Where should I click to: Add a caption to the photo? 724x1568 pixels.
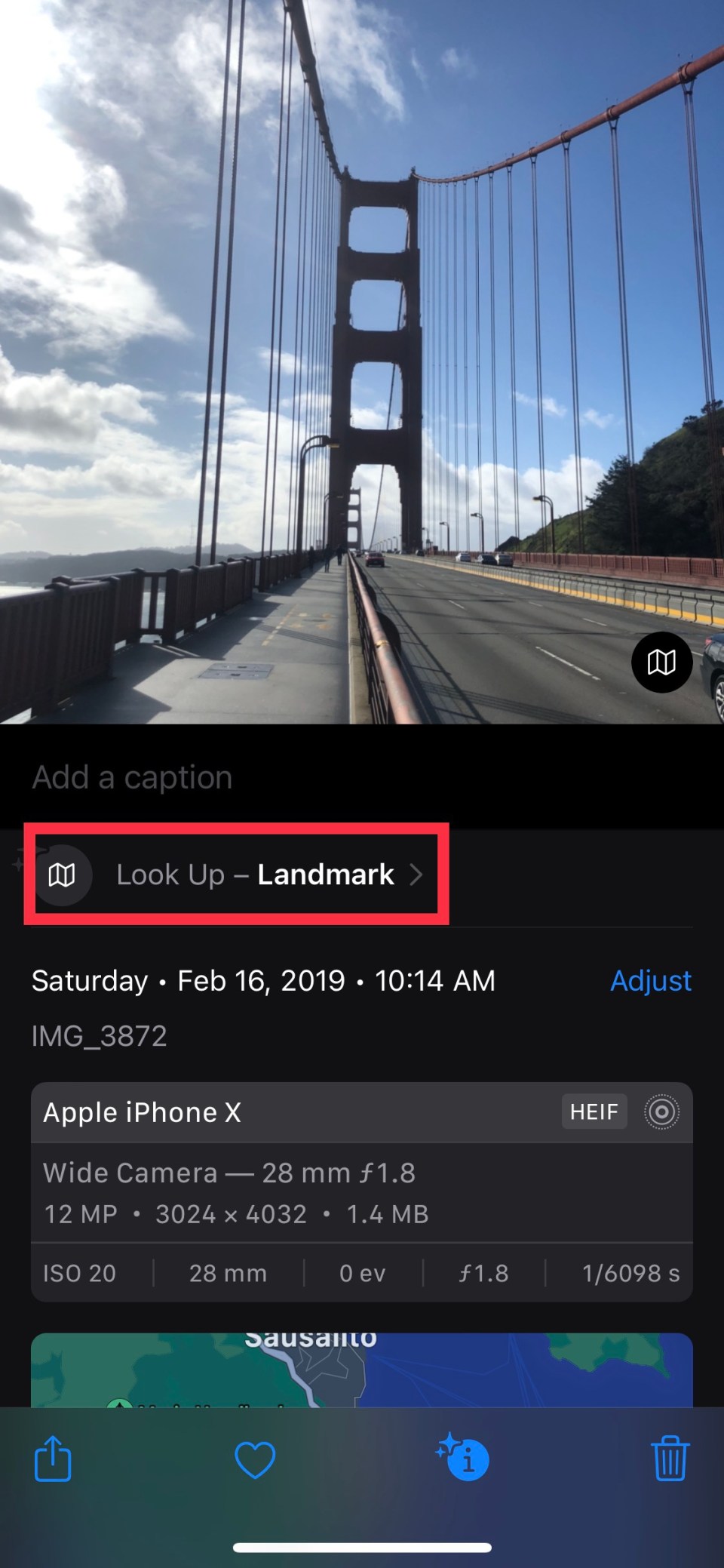click(132, 777)
